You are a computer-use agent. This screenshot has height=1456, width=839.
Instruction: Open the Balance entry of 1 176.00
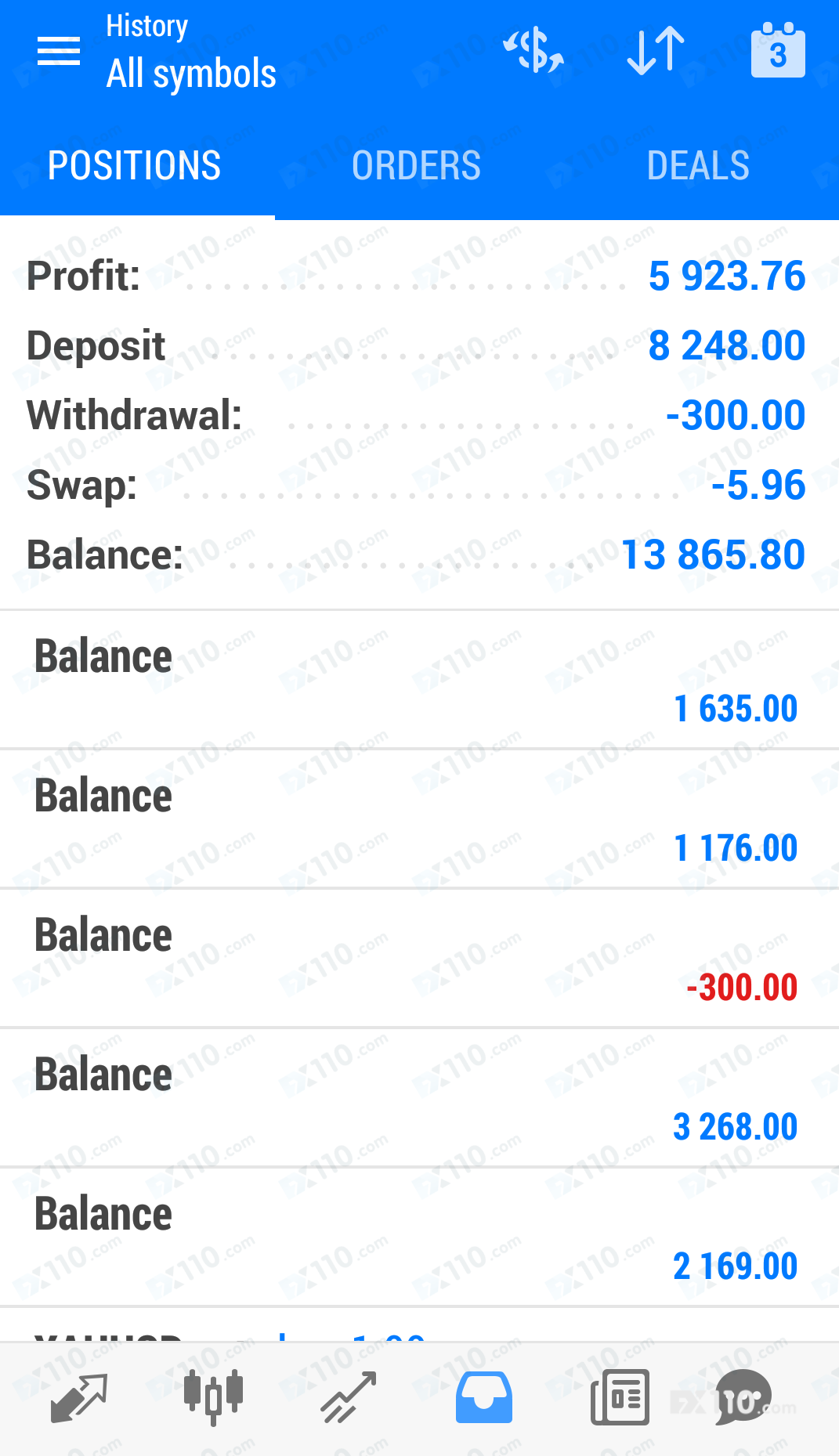[419, 819]
